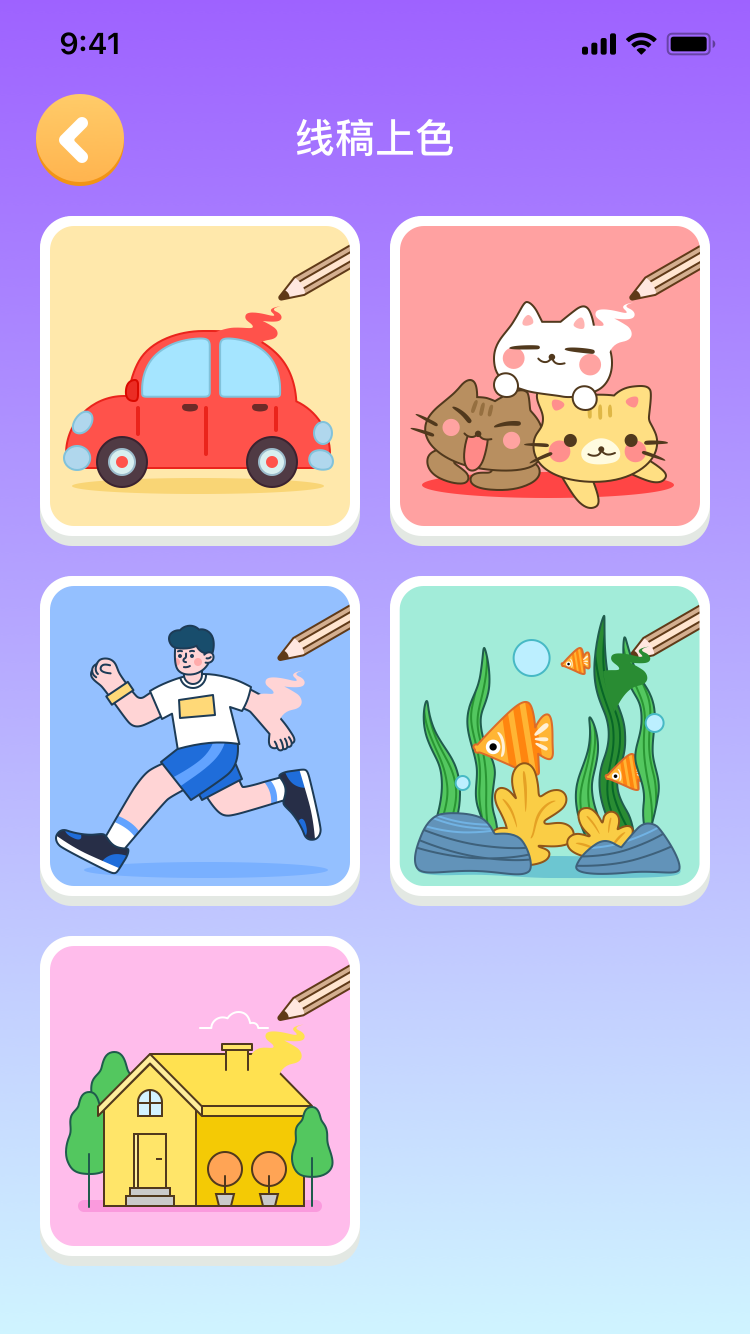Select the chimney on the yellow house
The height and width of the screenshot is (1334, 750).
point(236,1052)
